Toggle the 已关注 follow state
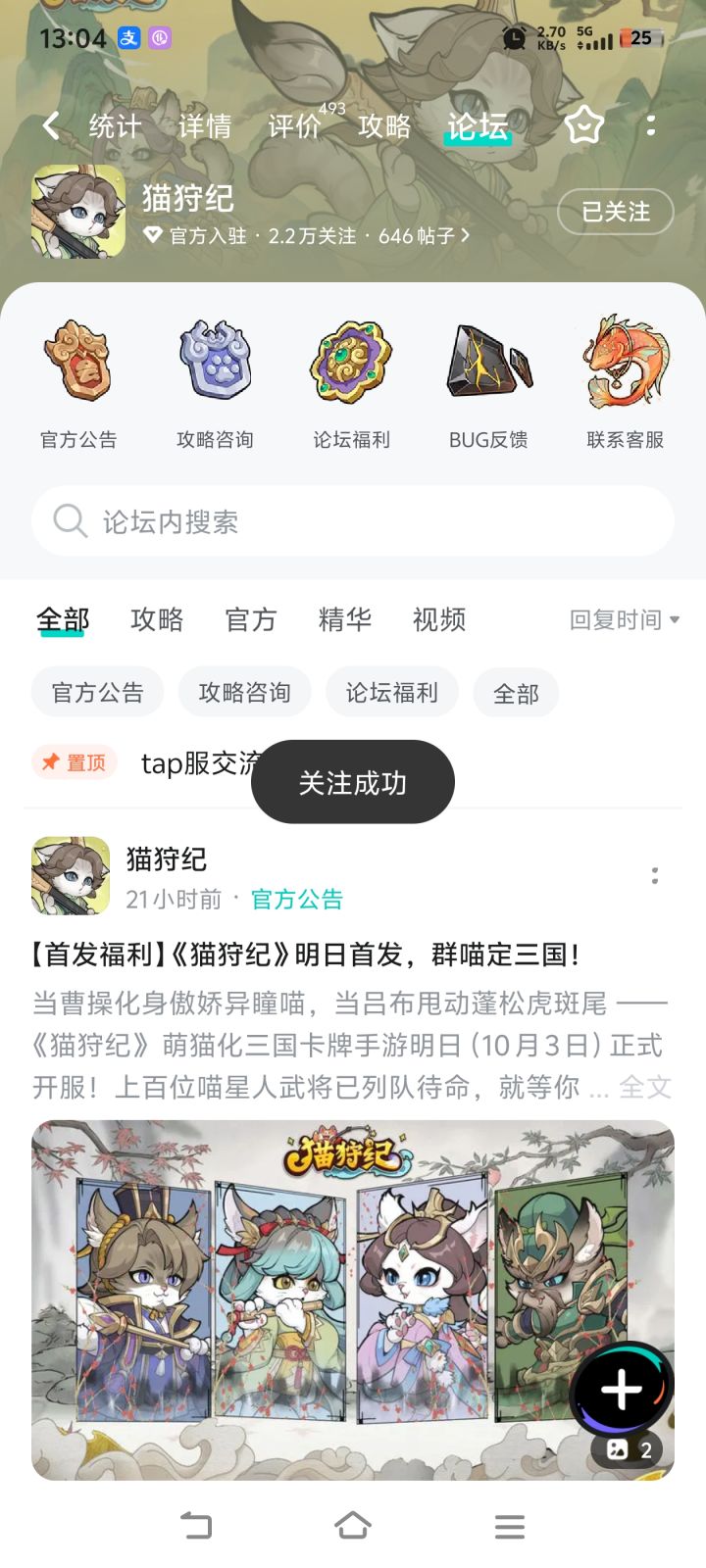Image resolution: width=706 pixels, height=1568 pixels. pyautogui.click(x=615, y=212)
